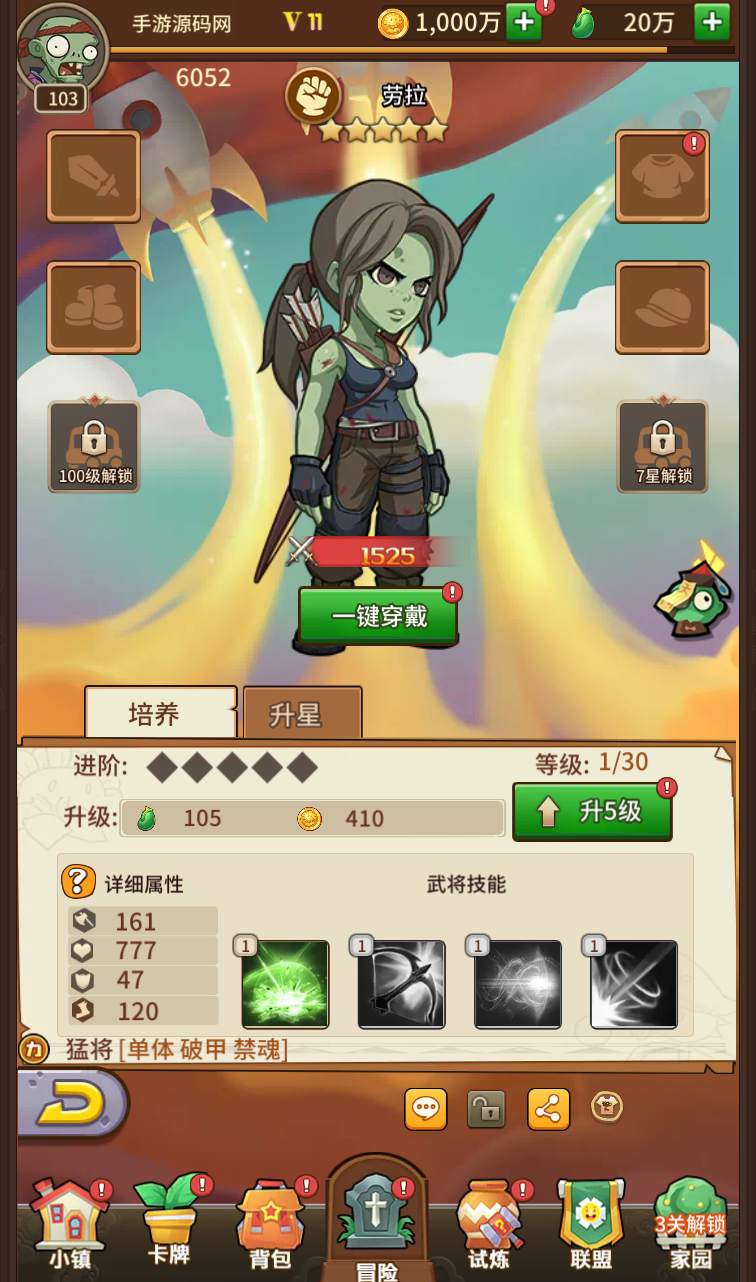Add more gold coins with plus button

coord(523,22)
